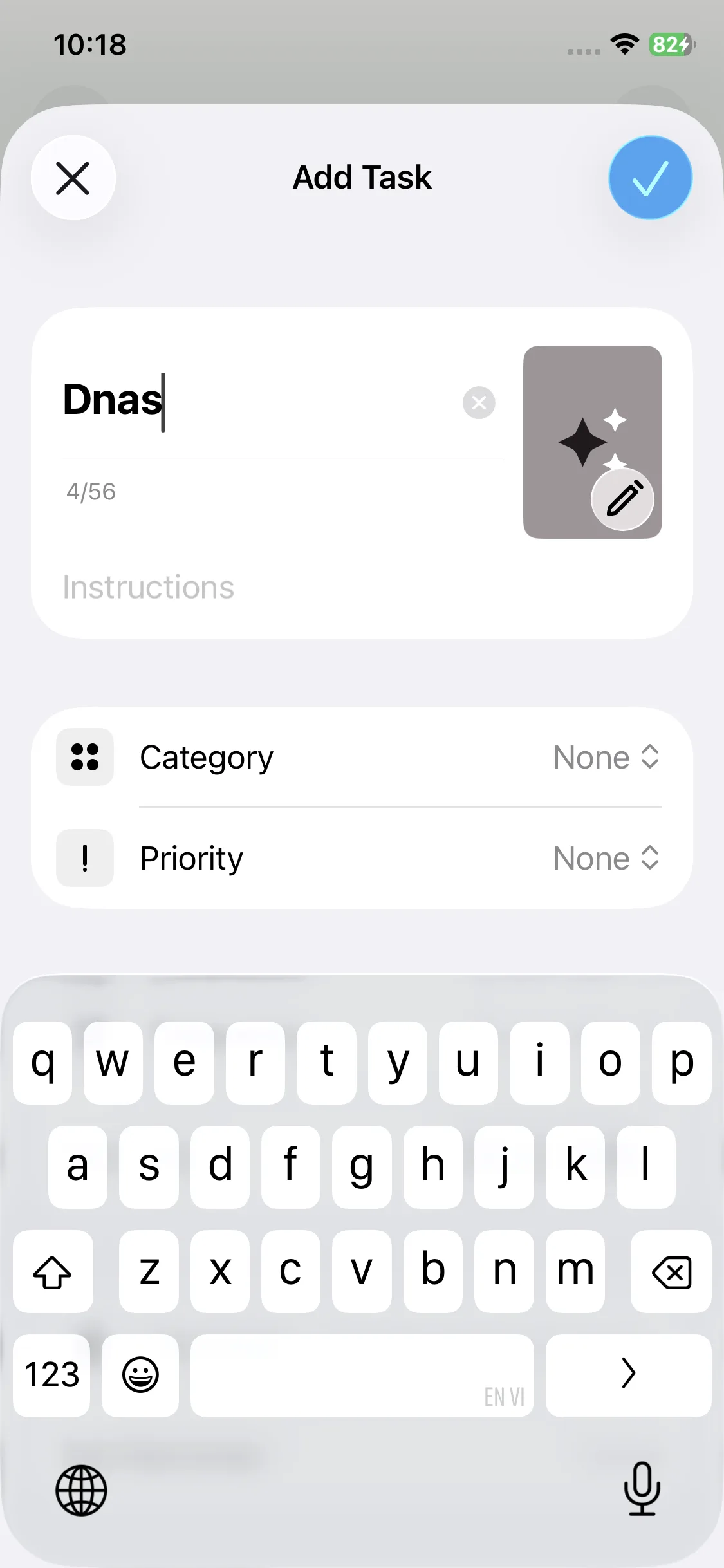Open the emoji keyboard
The image size is (724, 1568).
(140, 1375)
